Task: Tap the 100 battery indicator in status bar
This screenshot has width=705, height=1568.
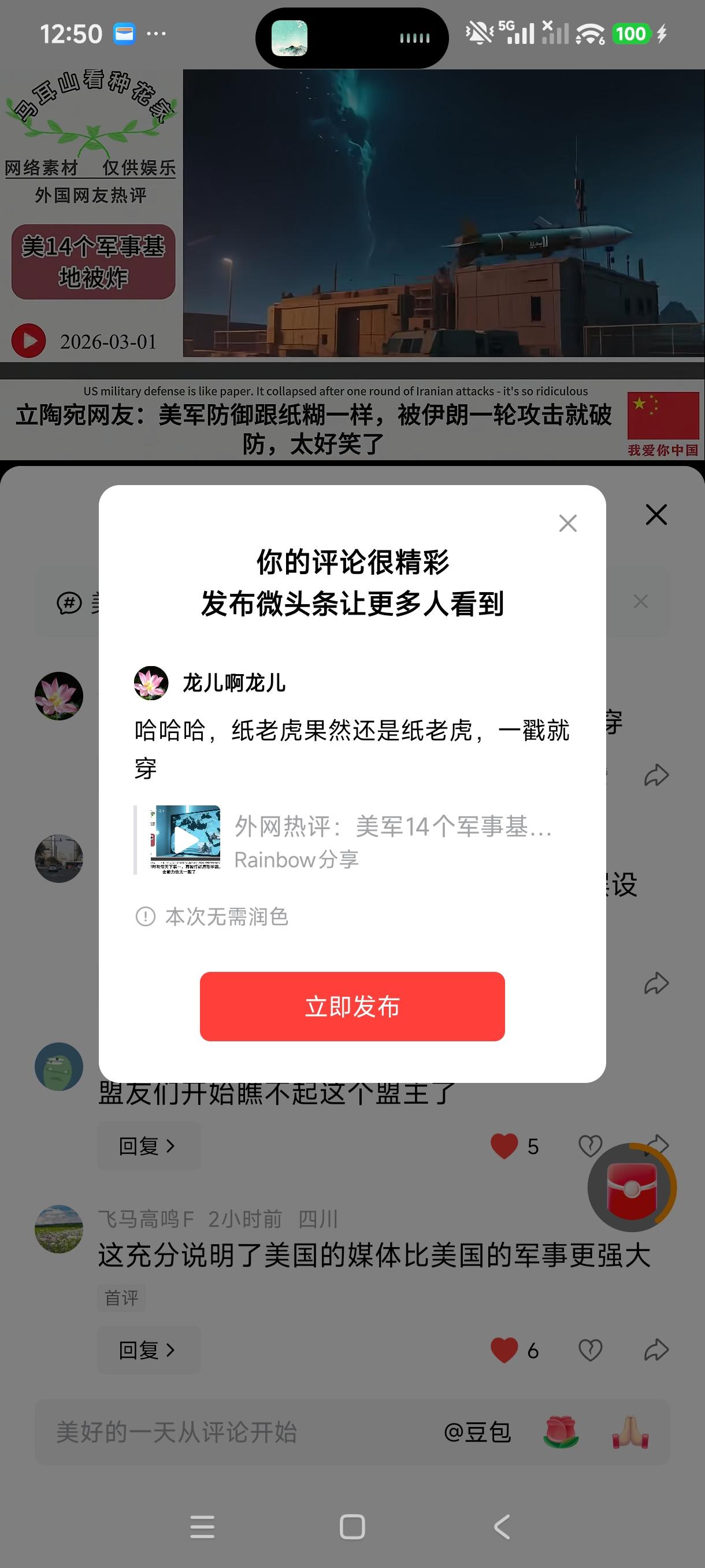Action: [x=632, y=34]
